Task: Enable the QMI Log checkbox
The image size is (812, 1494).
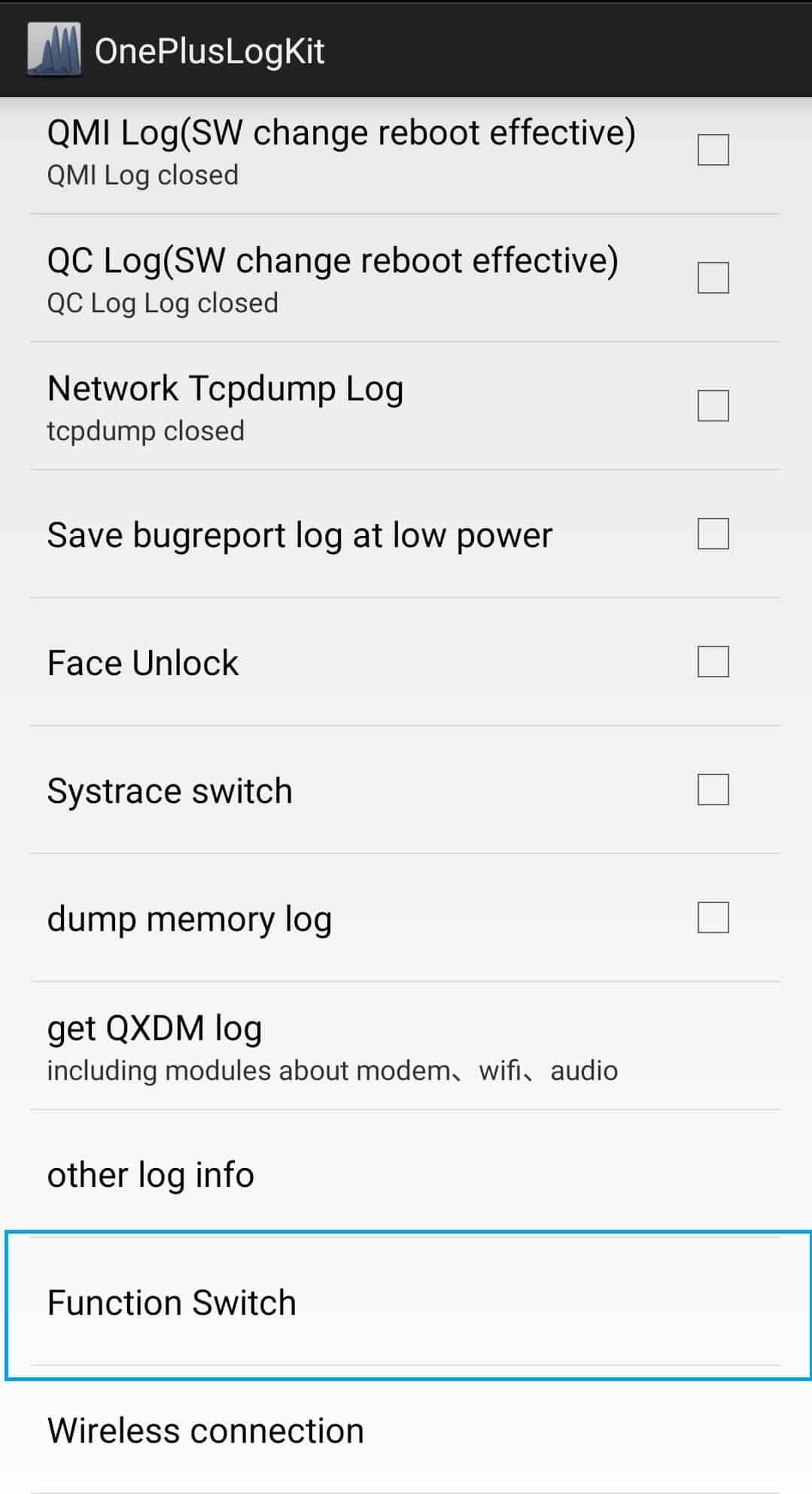Action: click(x=713, y=150)
